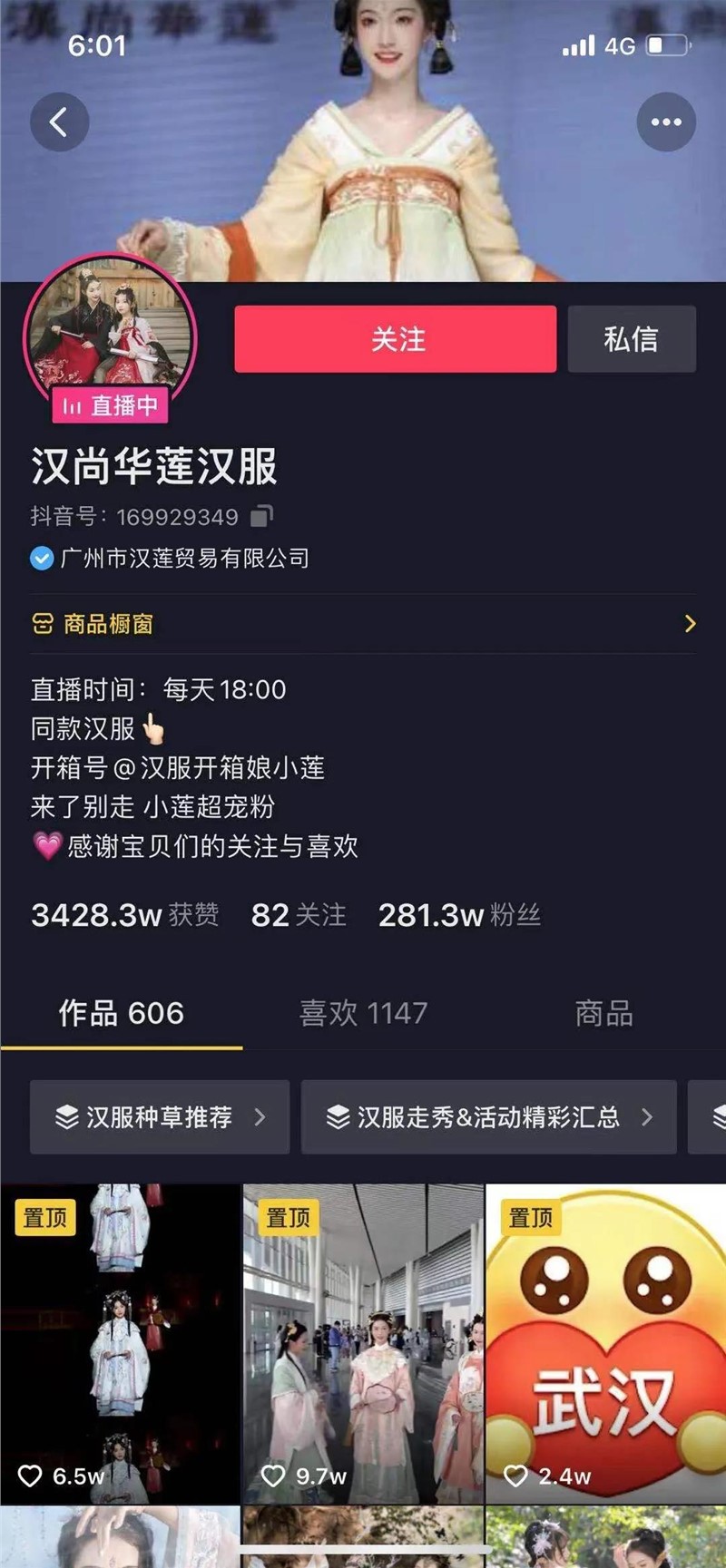Open the pinned 武汉 emoji video thumbnail

point(603,1333)
